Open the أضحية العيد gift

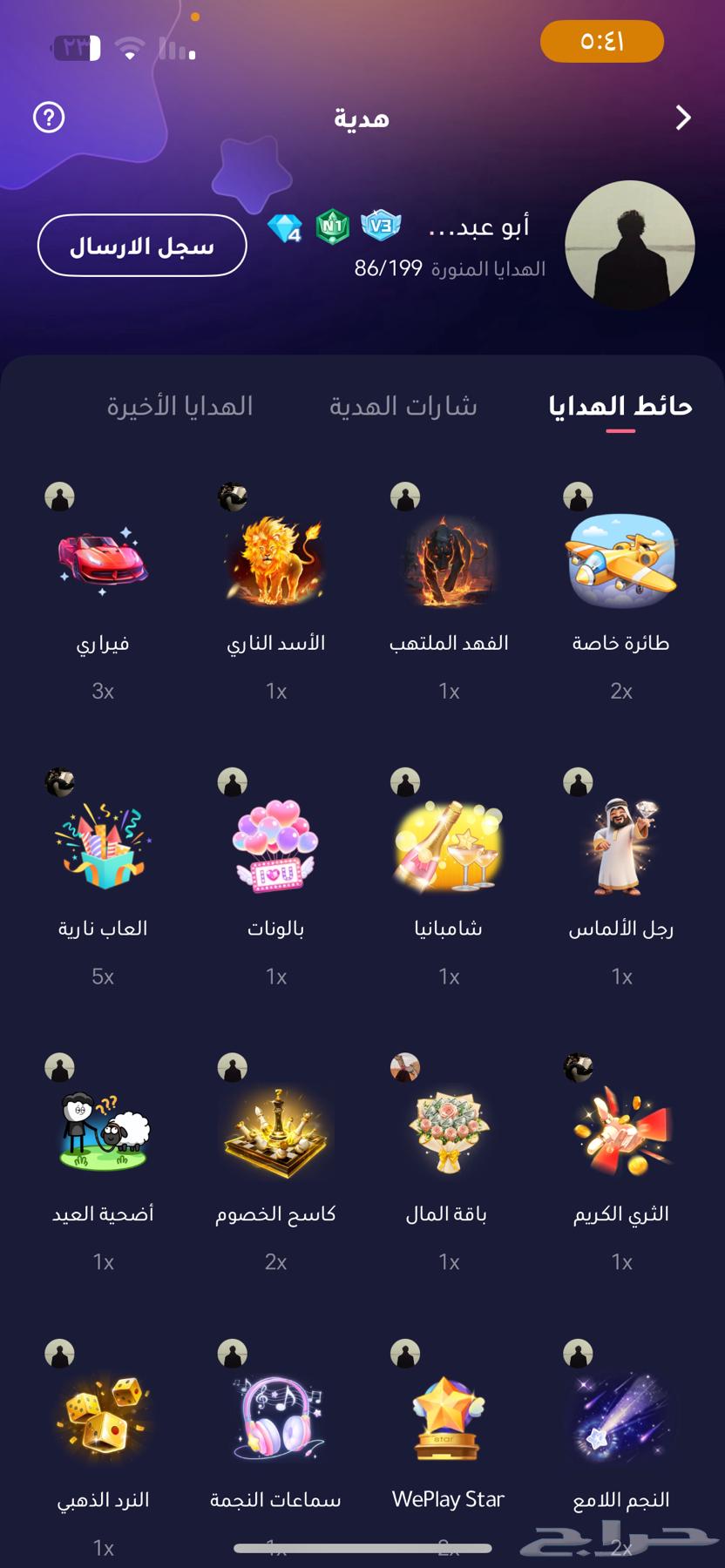[103, 1132]
